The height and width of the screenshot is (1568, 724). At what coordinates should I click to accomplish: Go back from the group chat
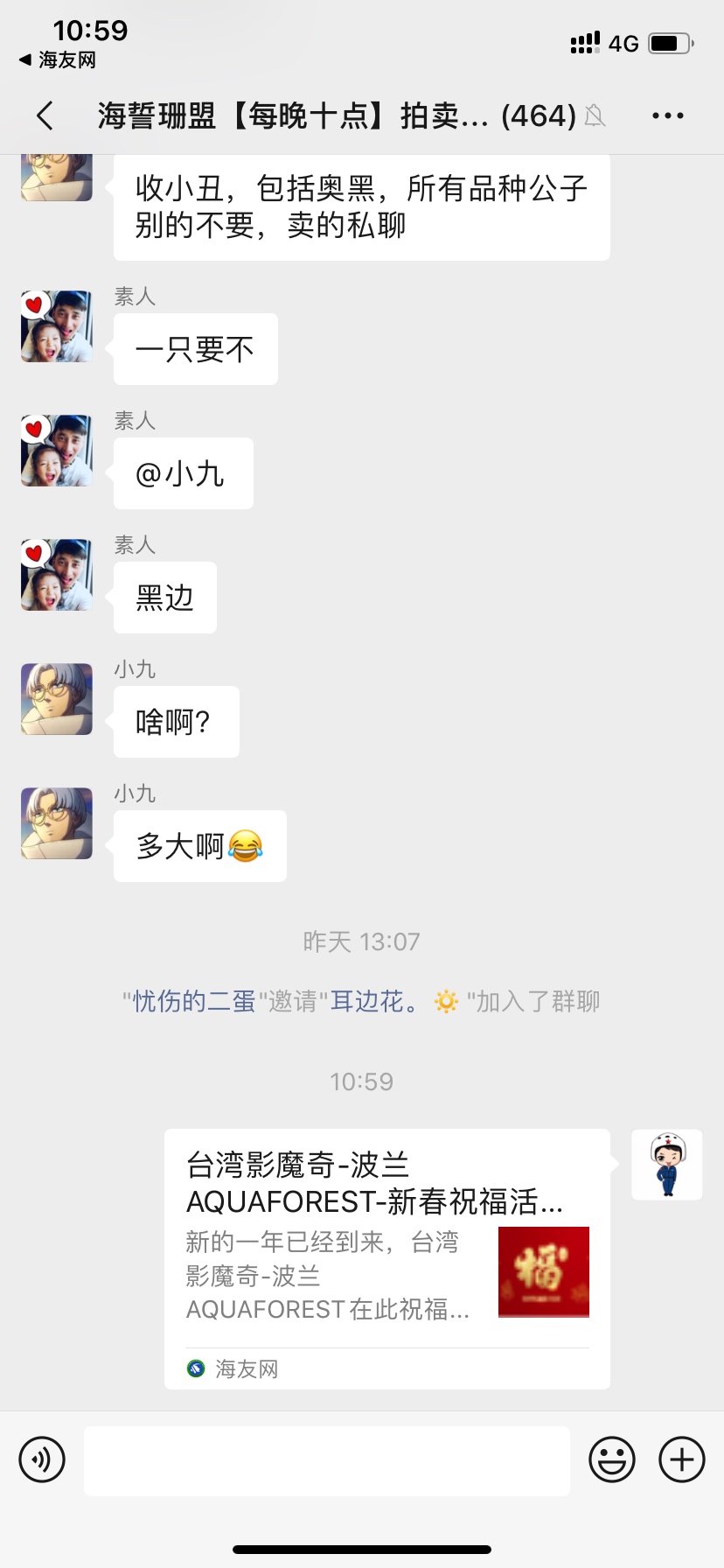45,115
